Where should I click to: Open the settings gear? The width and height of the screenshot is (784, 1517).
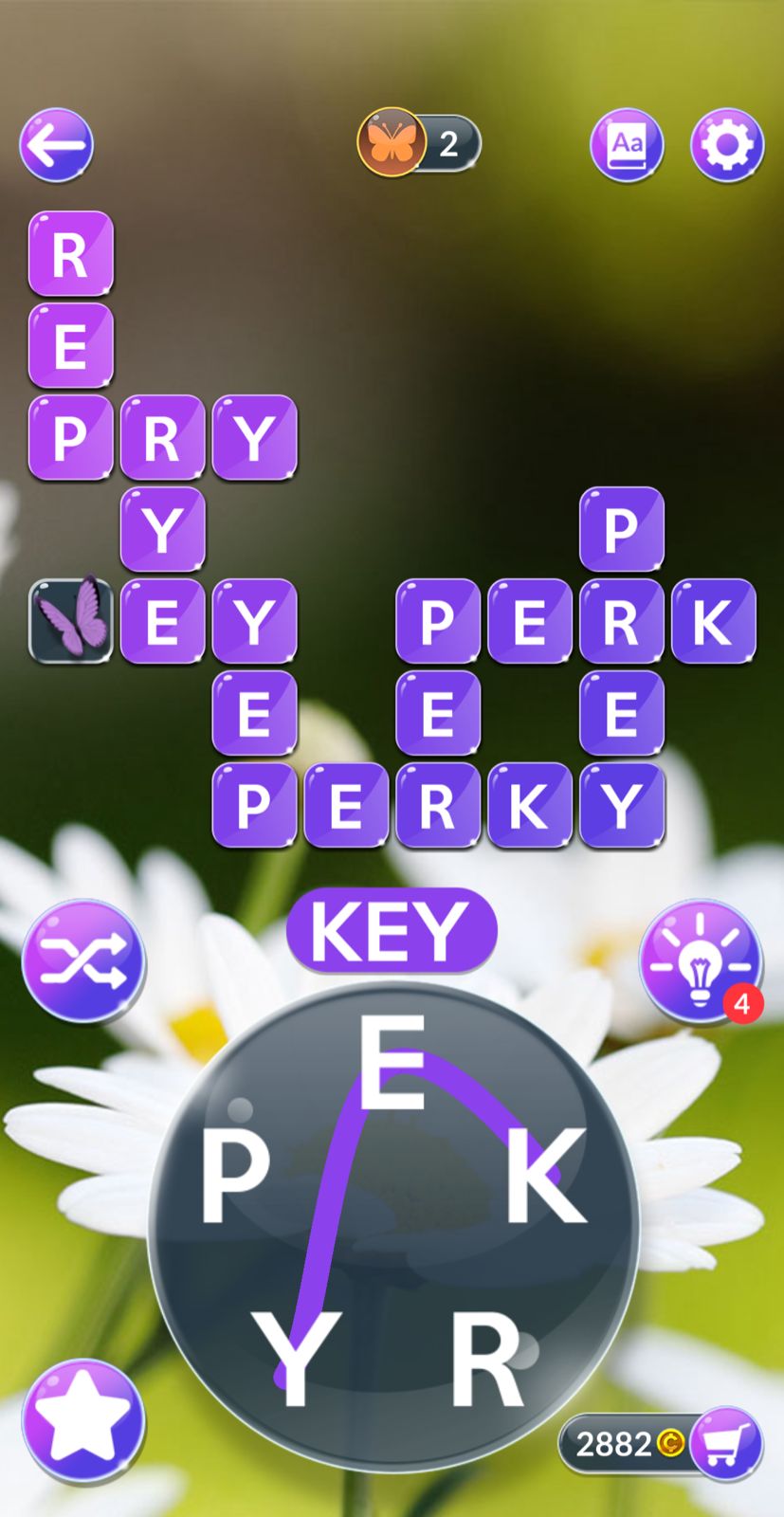pos(726,145)
